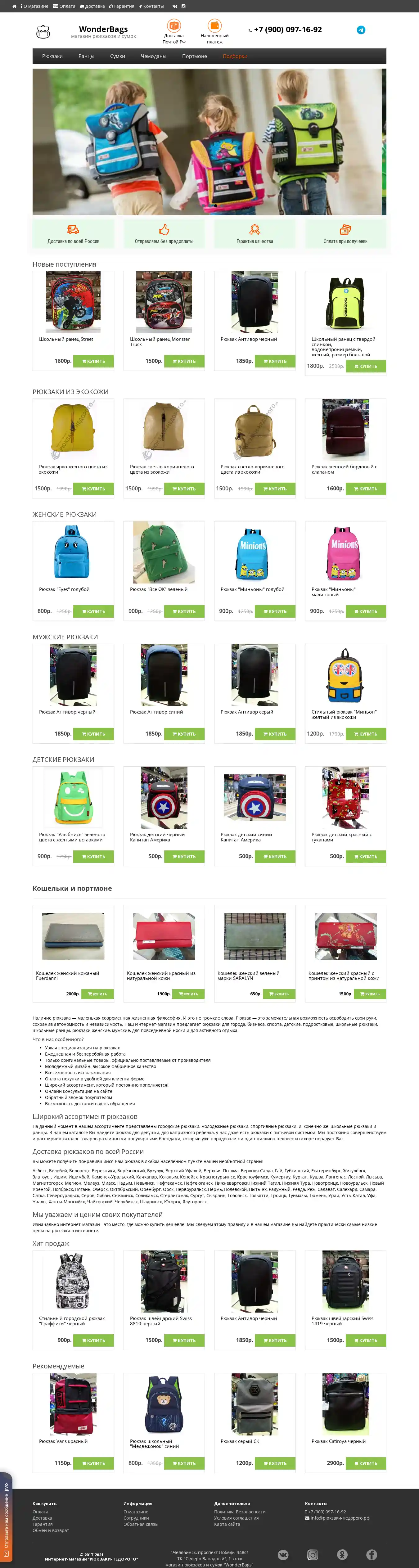Image resolution: width=419 pixels, height=1568 pixels.
Task: Go to the Чемоданы section
Action: [153, 56]
